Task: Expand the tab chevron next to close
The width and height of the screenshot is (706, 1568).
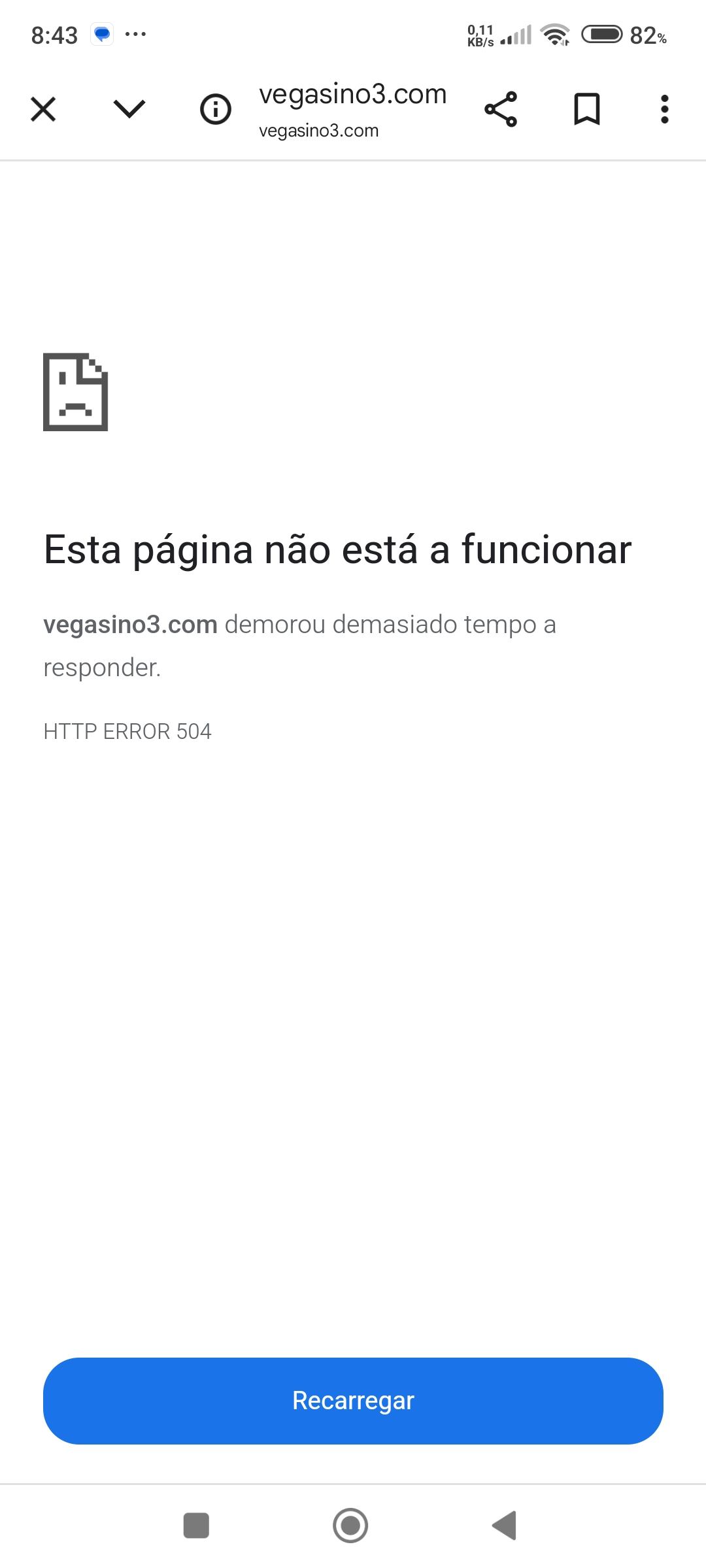Action: tap(129, 109)
